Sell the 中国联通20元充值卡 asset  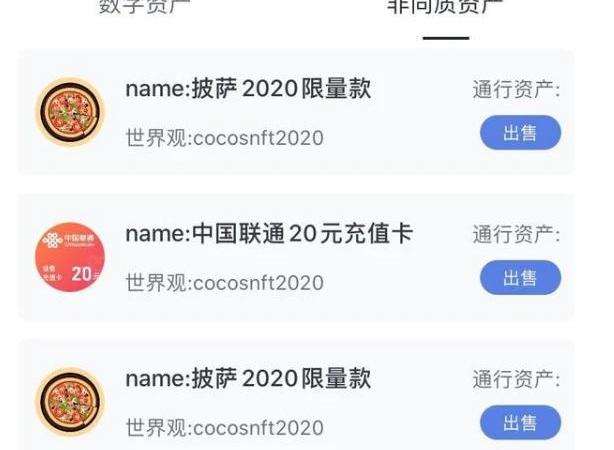pyautogui.click(x=520, y=277)
